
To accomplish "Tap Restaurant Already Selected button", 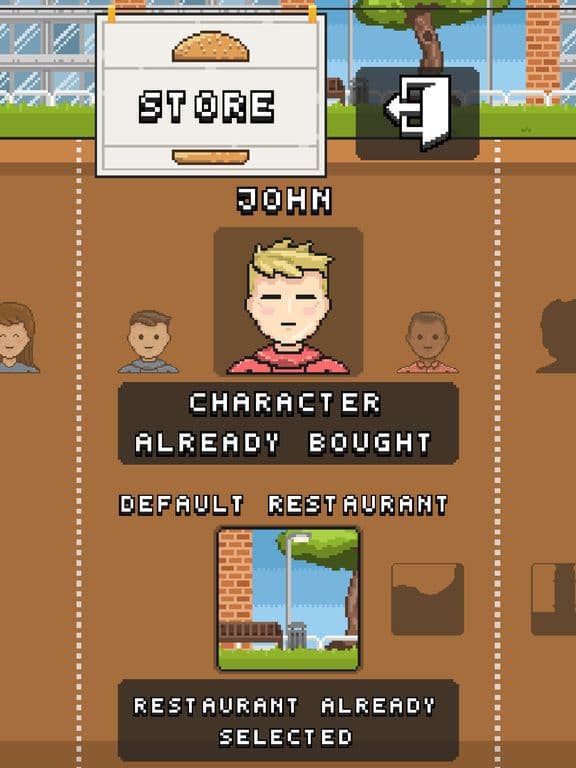I will tap(288, 720).
